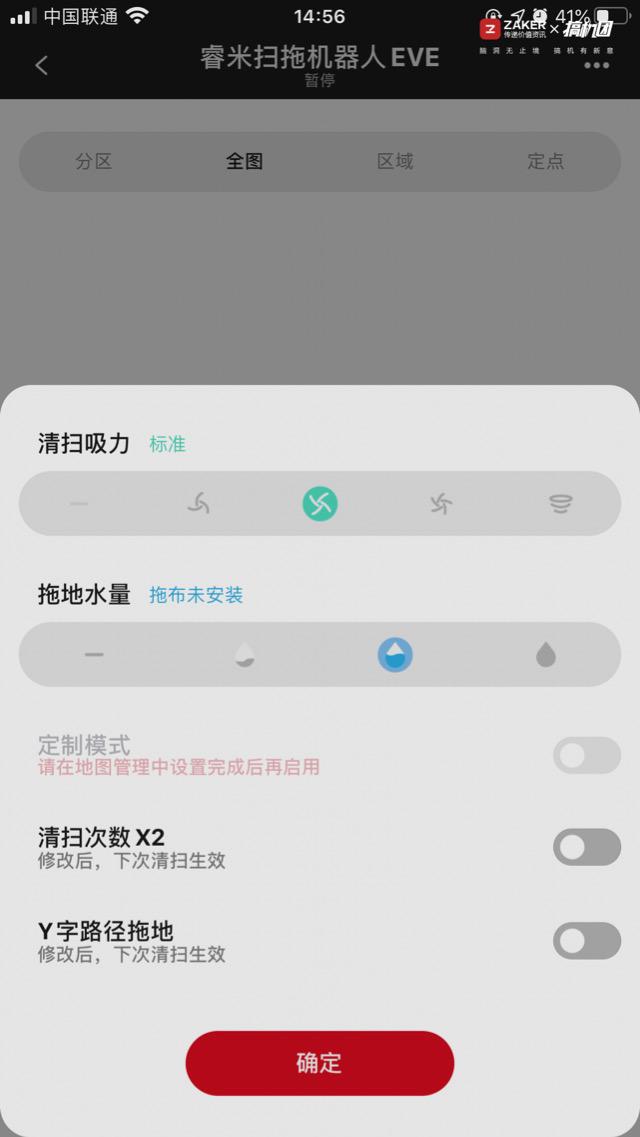The image size is (640, 1137).
Task: Turn suction power off with dash option
Action: click(x=79, y=503)
